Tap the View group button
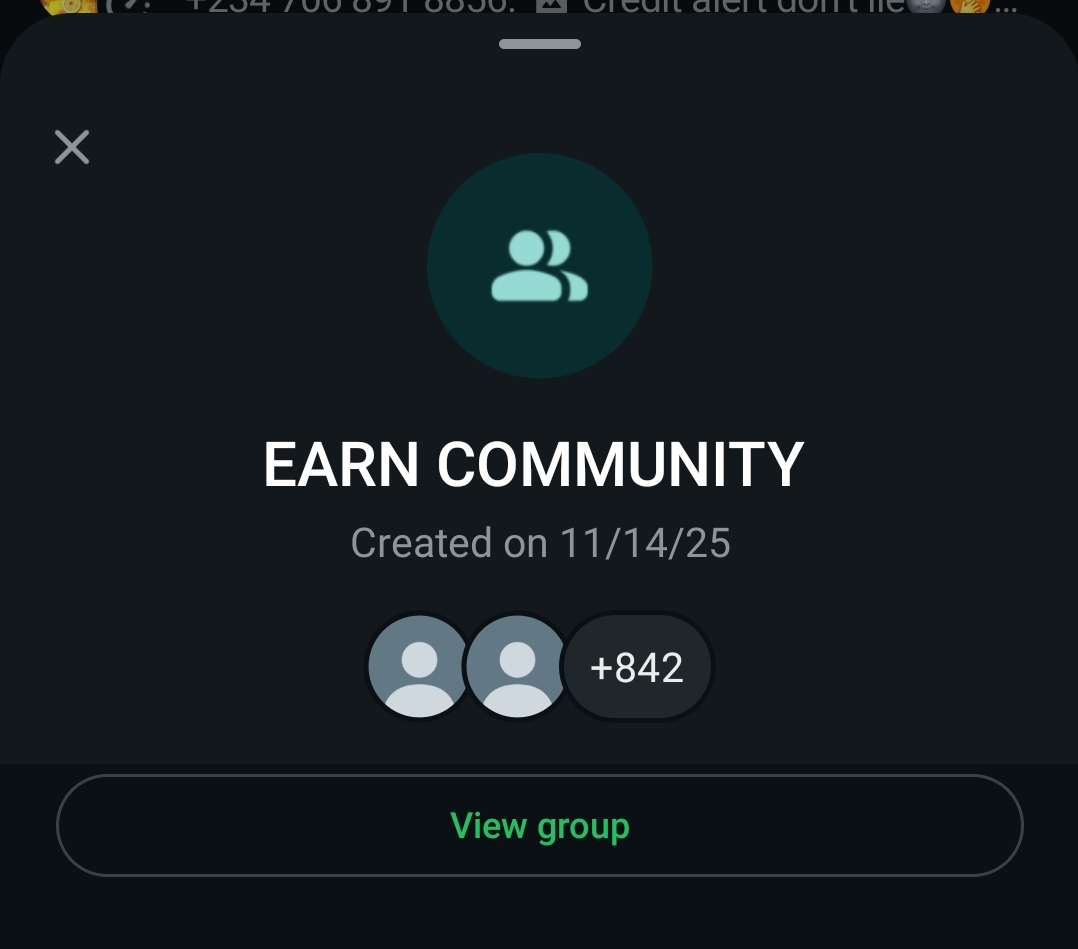This screenshot has width=1078, height=949. click(x=539, y=826)
